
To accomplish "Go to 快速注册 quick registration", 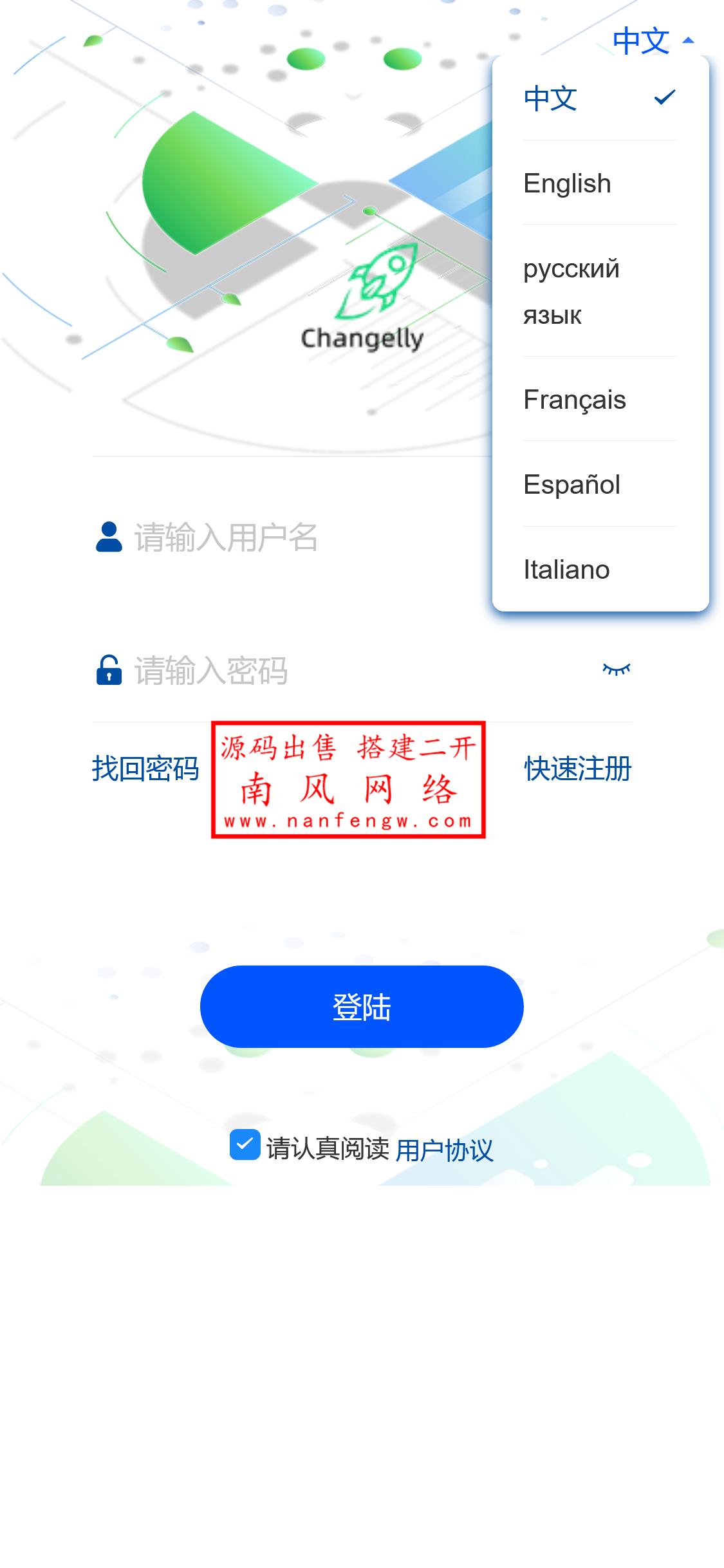I will click(x=577, y=769).
